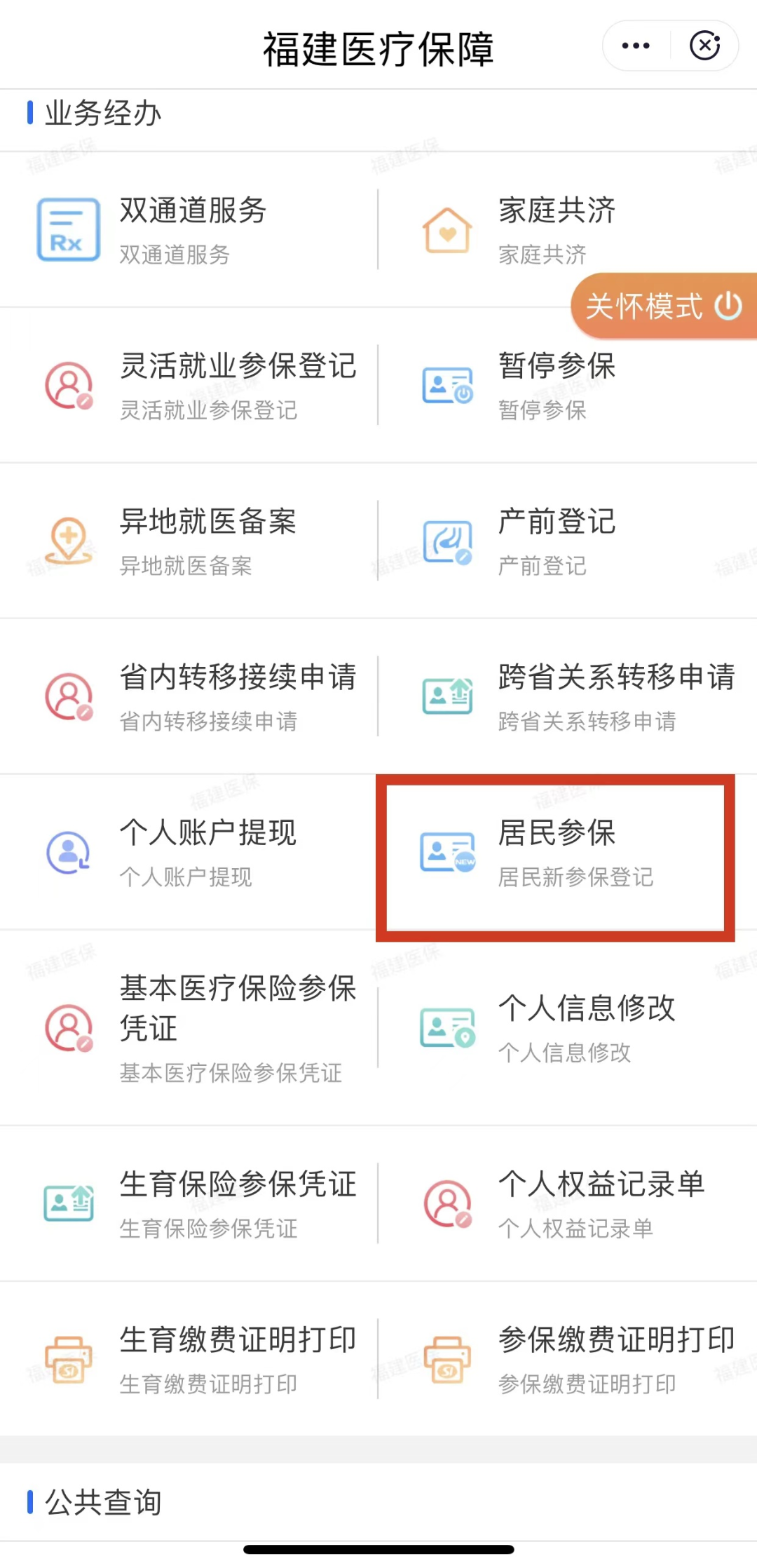Toggle 关怀模式 care mode
Viewport: 757px width, 1568px height.
(663, 306)
